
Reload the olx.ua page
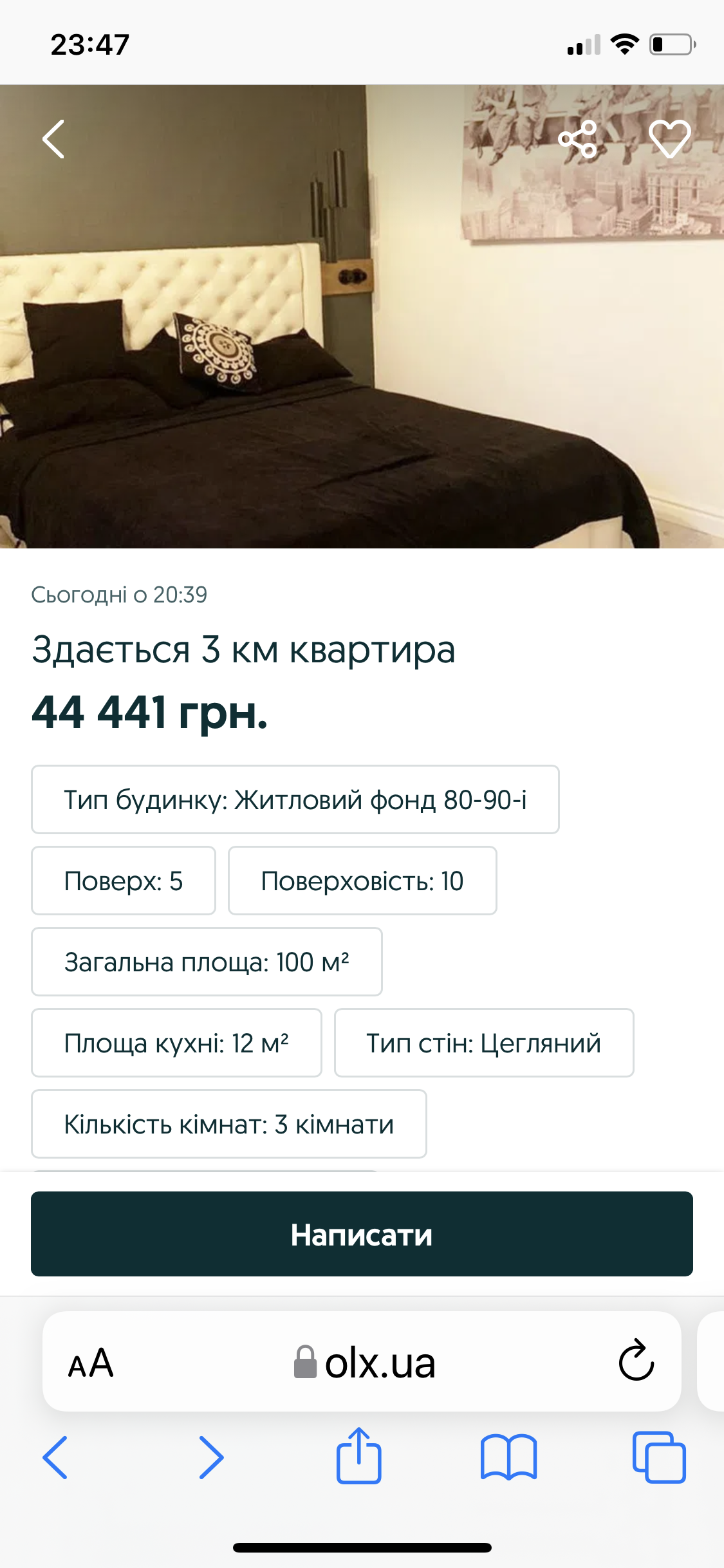click(636, 1361)
